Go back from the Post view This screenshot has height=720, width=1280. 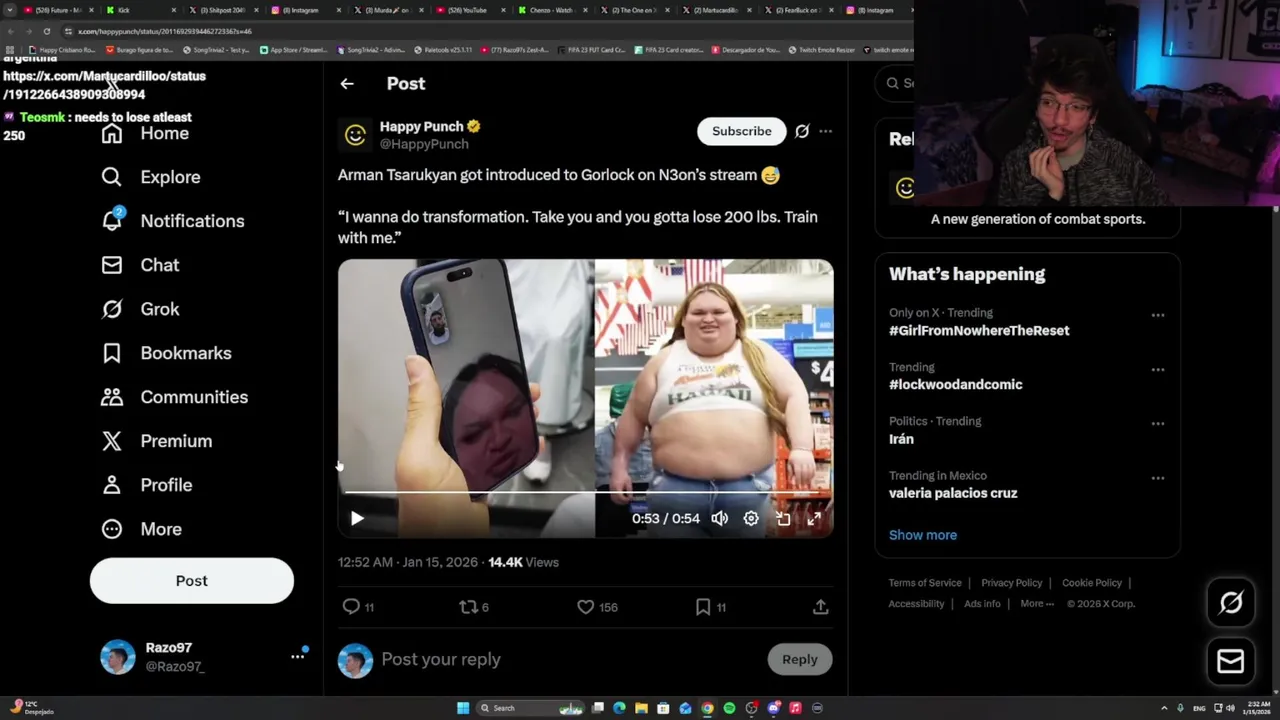[x=347, y=84]
